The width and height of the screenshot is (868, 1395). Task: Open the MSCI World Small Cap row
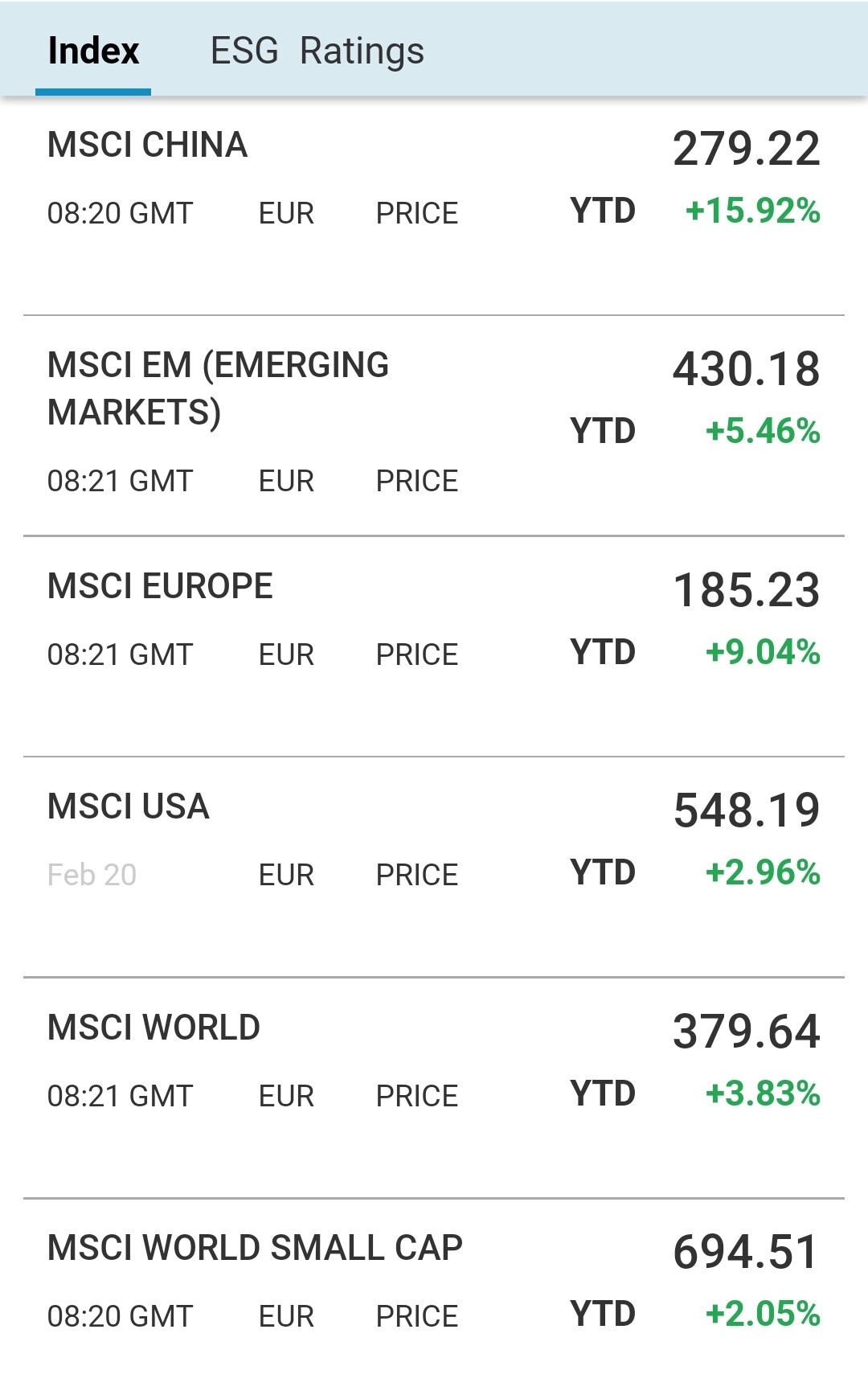point(434,1297)
